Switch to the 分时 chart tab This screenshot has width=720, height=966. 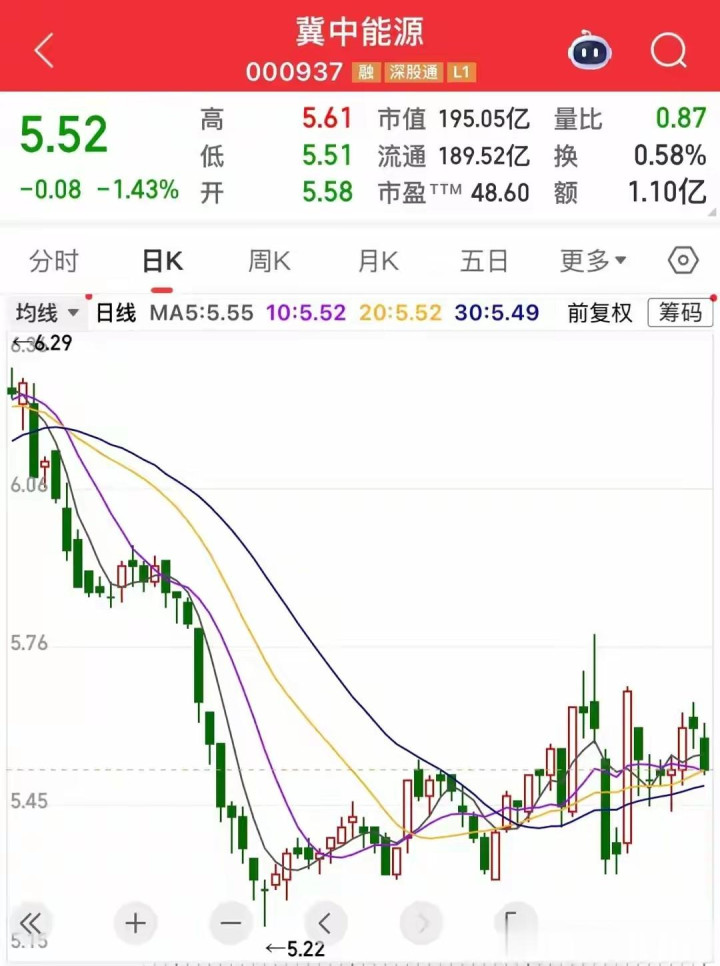coord(54,262)
